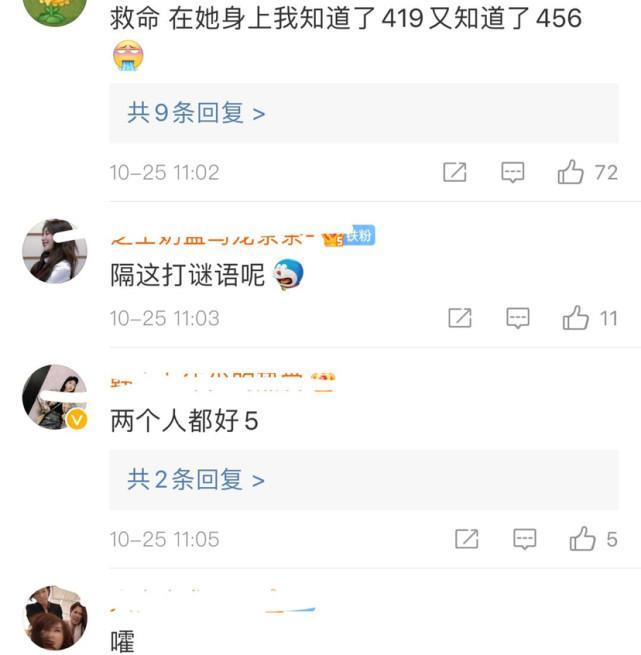Share the comment 隔这打谜语呢
The image size is (641, 655).
(460, 318)
